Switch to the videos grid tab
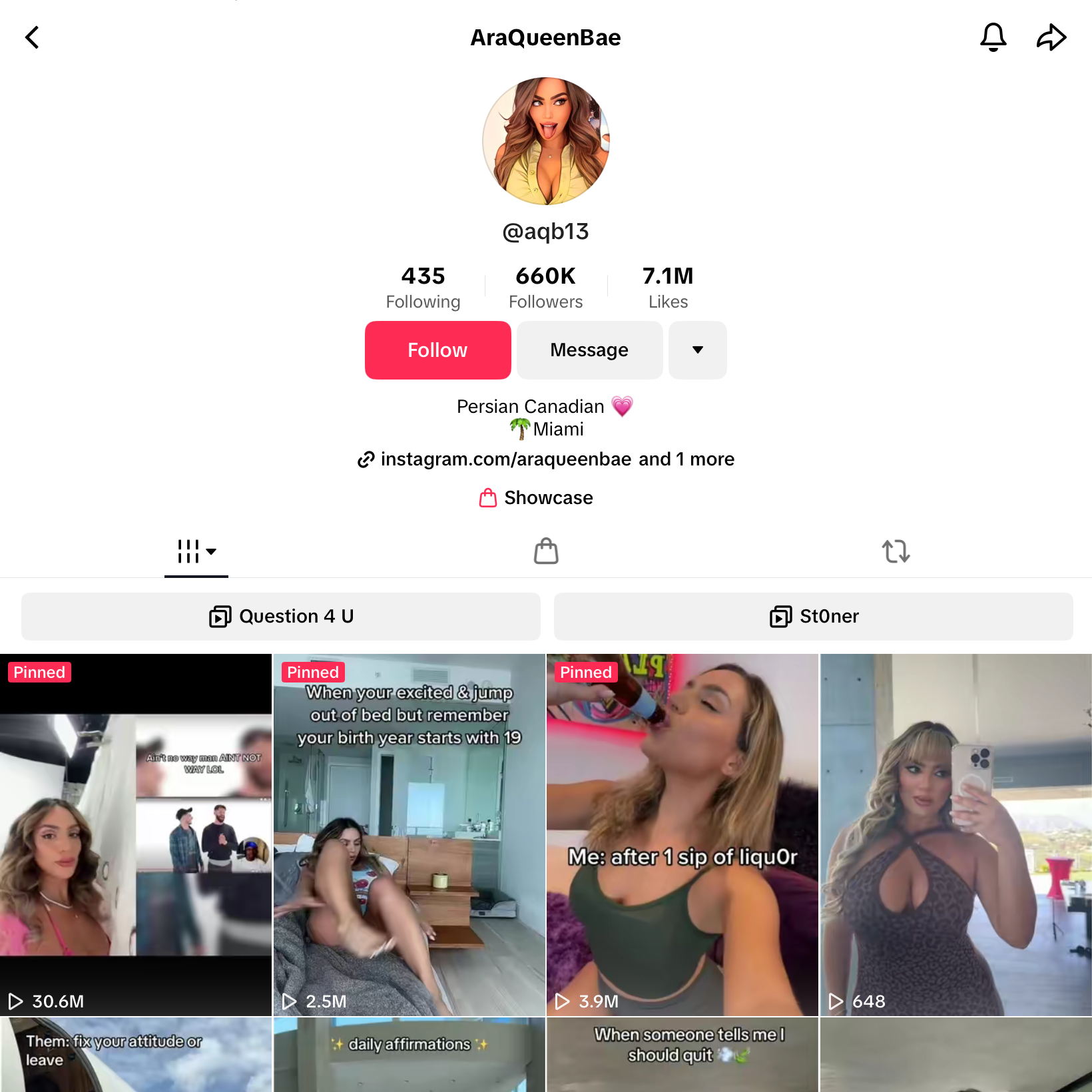This screenshot has height=1092, width=1092. pyautogui.click(x=196, y=551)
